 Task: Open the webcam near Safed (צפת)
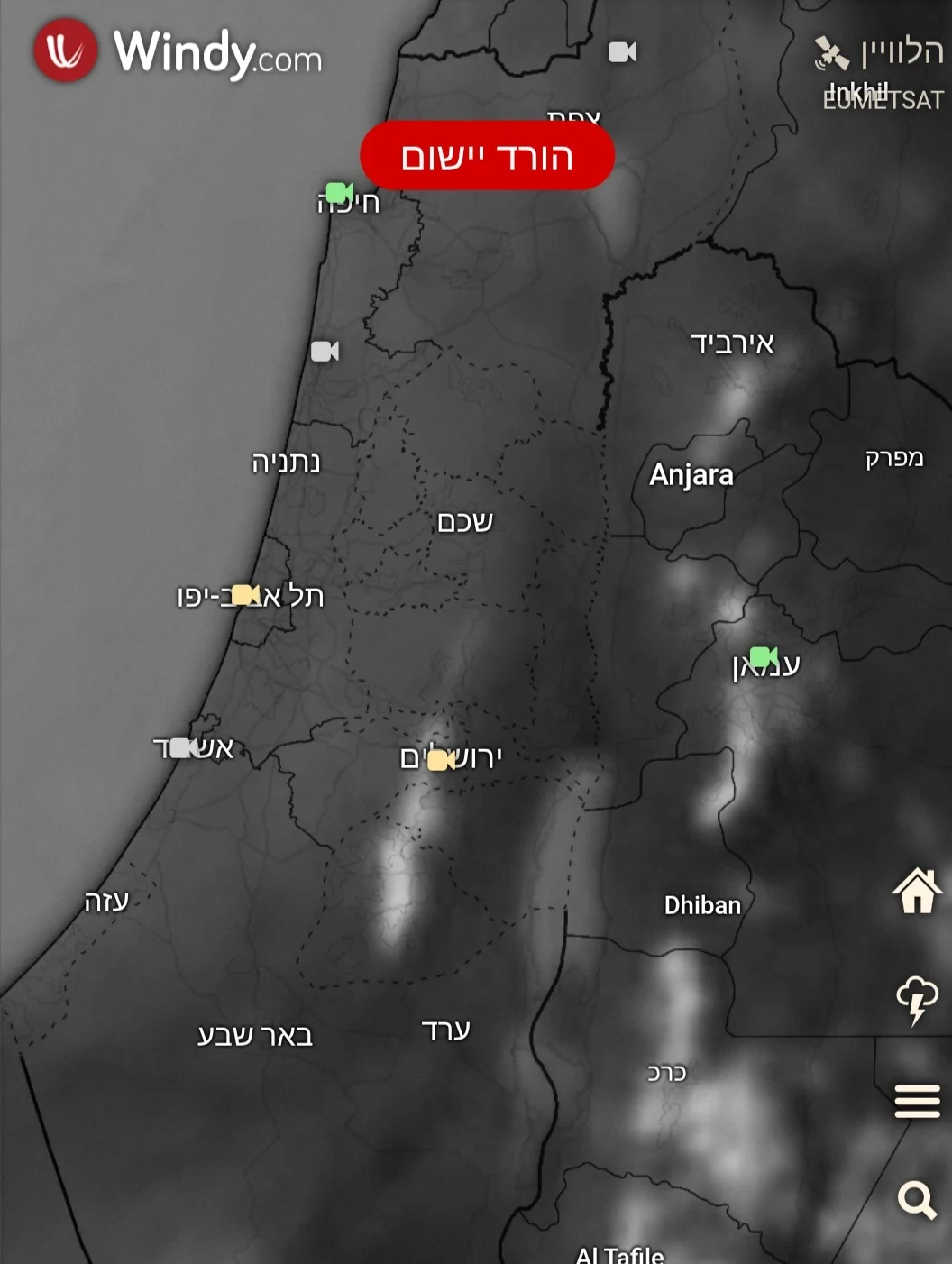point(622,52)
